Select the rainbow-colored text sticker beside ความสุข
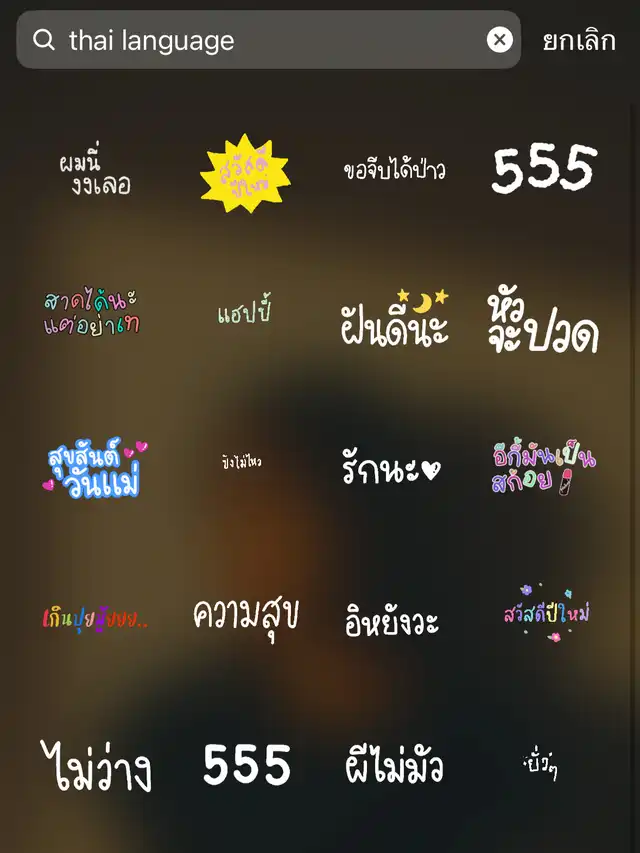Viewport: 640px width, 853px height. (x=95, y=619)
